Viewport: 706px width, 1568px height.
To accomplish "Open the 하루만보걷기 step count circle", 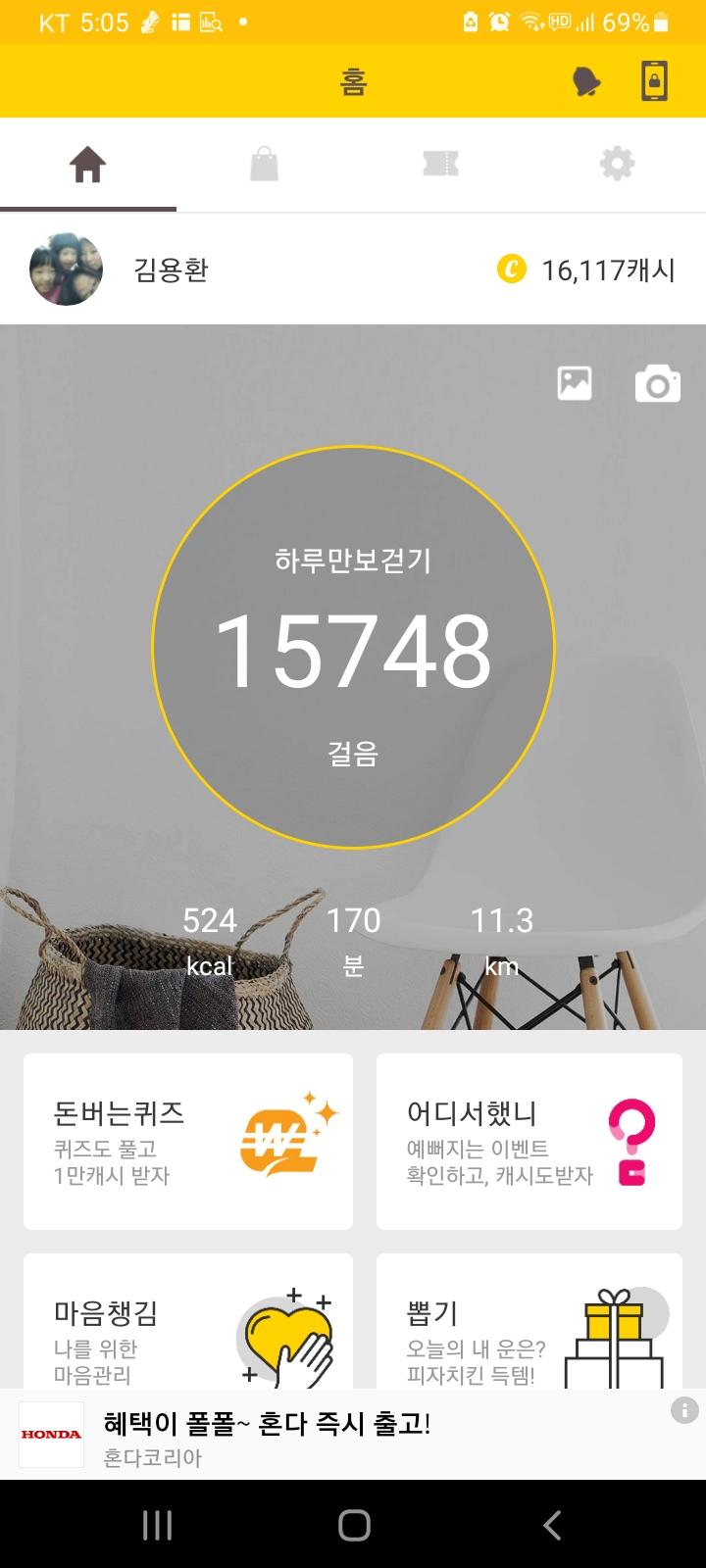I will [x=353, y=647].
